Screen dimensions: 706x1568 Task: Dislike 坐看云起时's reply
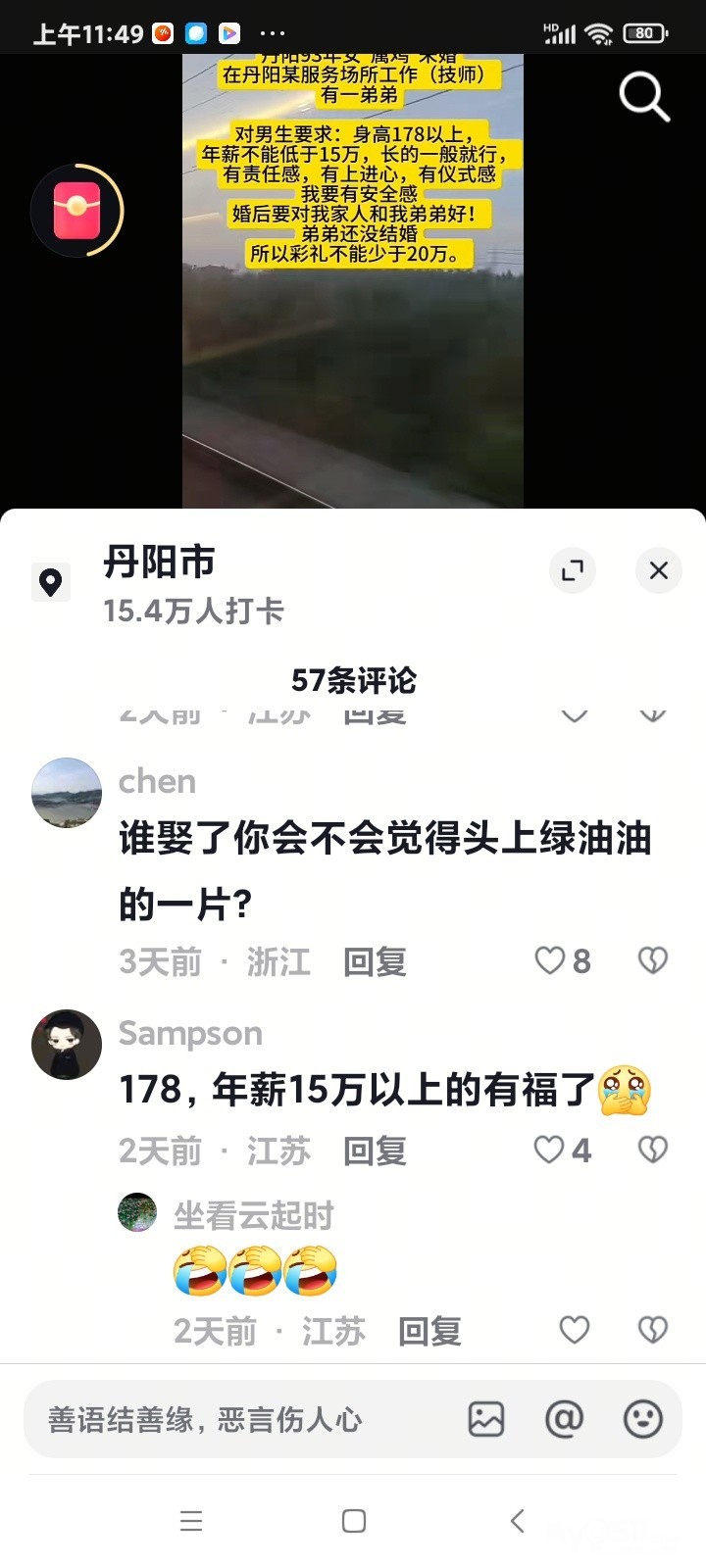coord(653,1330)
